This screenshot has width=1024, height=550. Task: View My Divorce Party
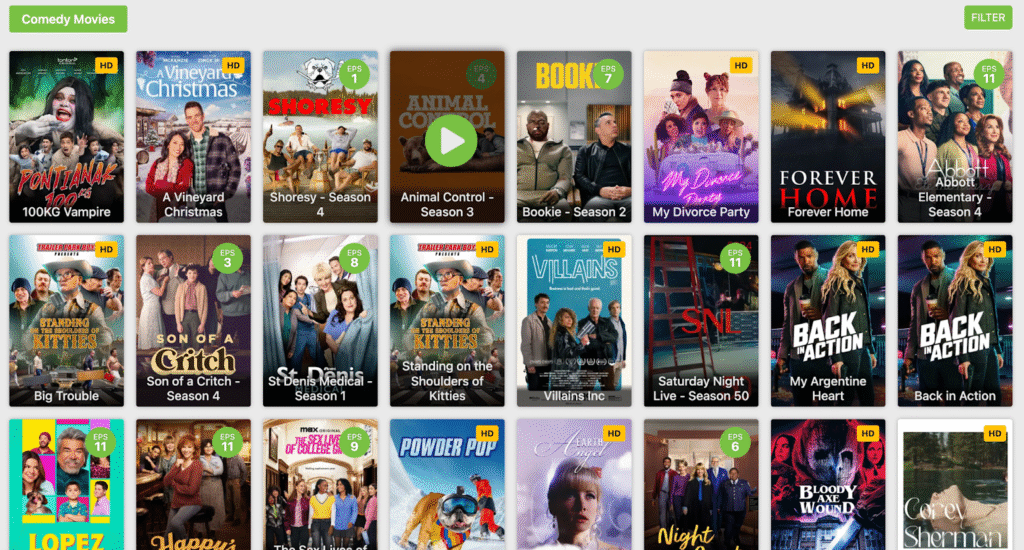[701, 137]
